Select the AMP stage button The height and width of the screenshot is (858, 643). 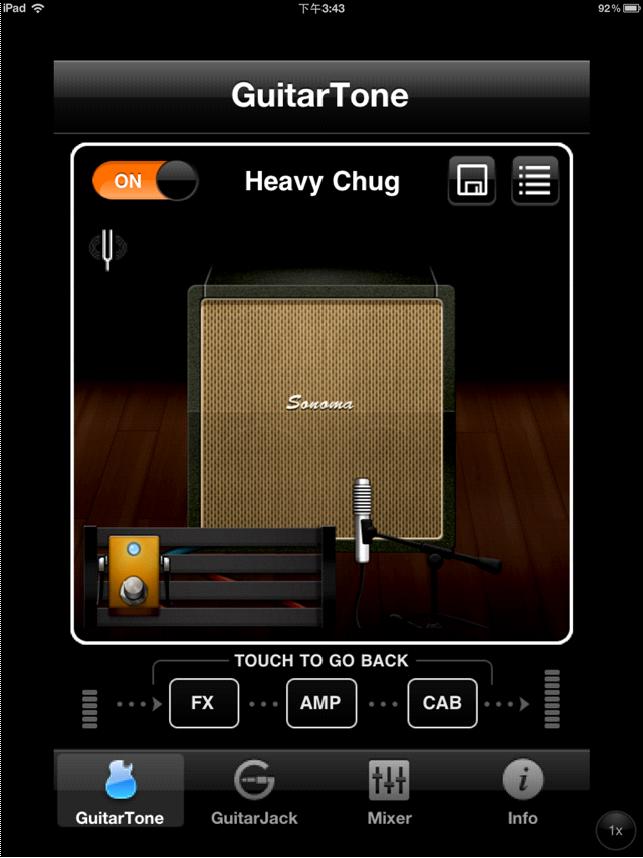click(x=321, y=703)
